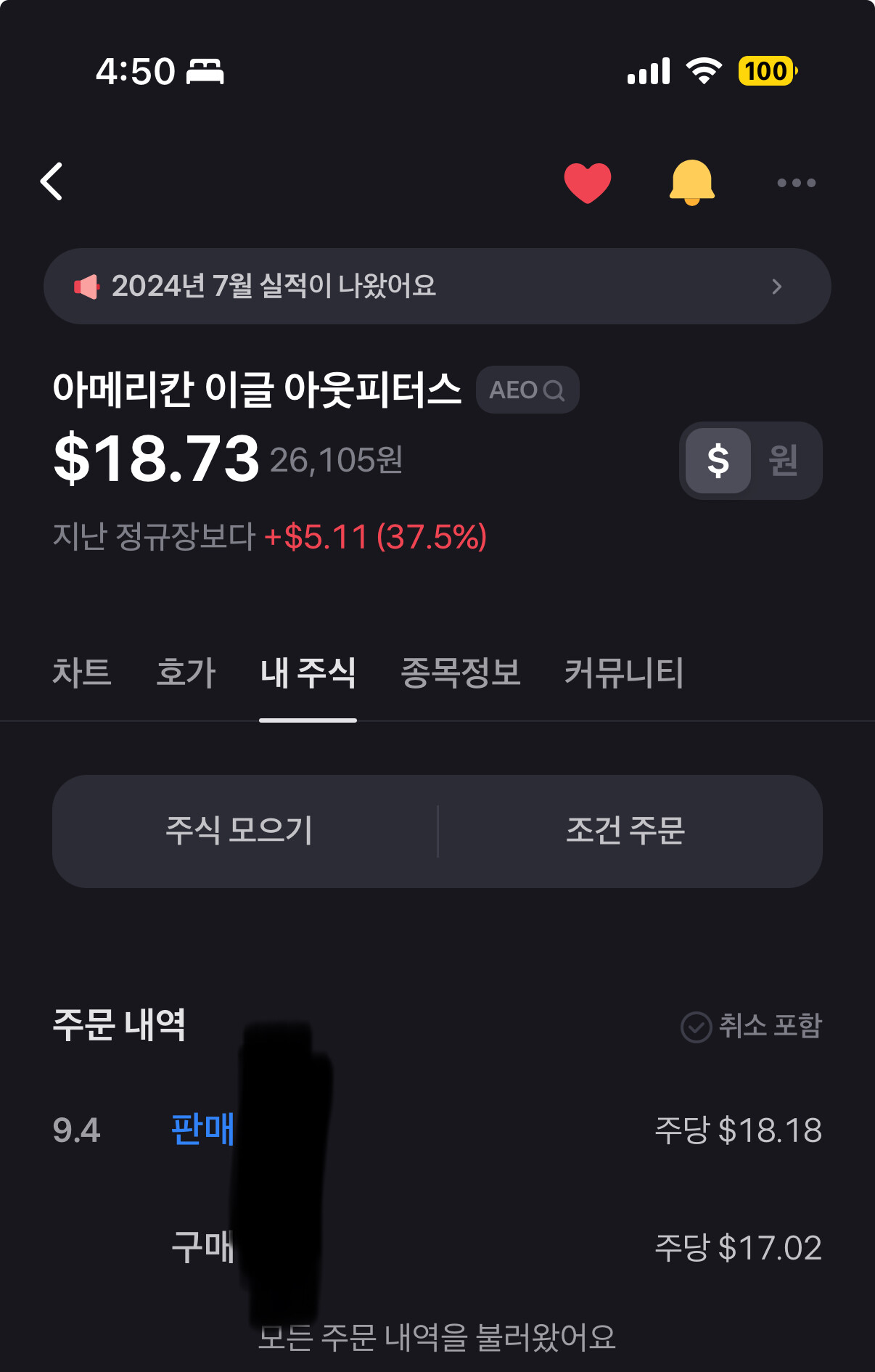The height and width of the screenshot is (1372, 875).
Task: Open price alerts via the bell icon
Action: coord(691,183)
